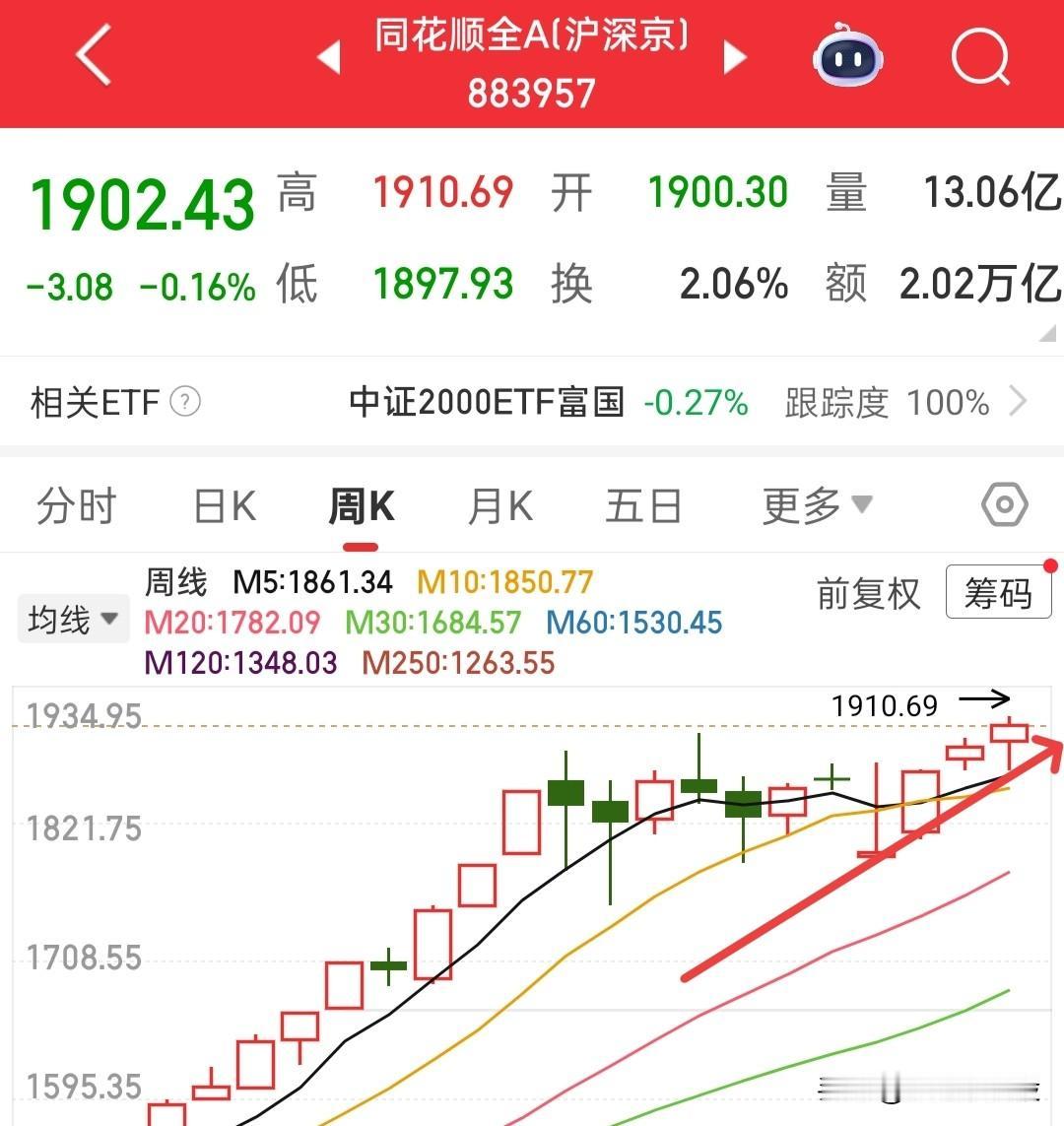Collapse the 更多 chart type menu arrow
Screen dimensions: 1064x1126
tap(861, 504)
